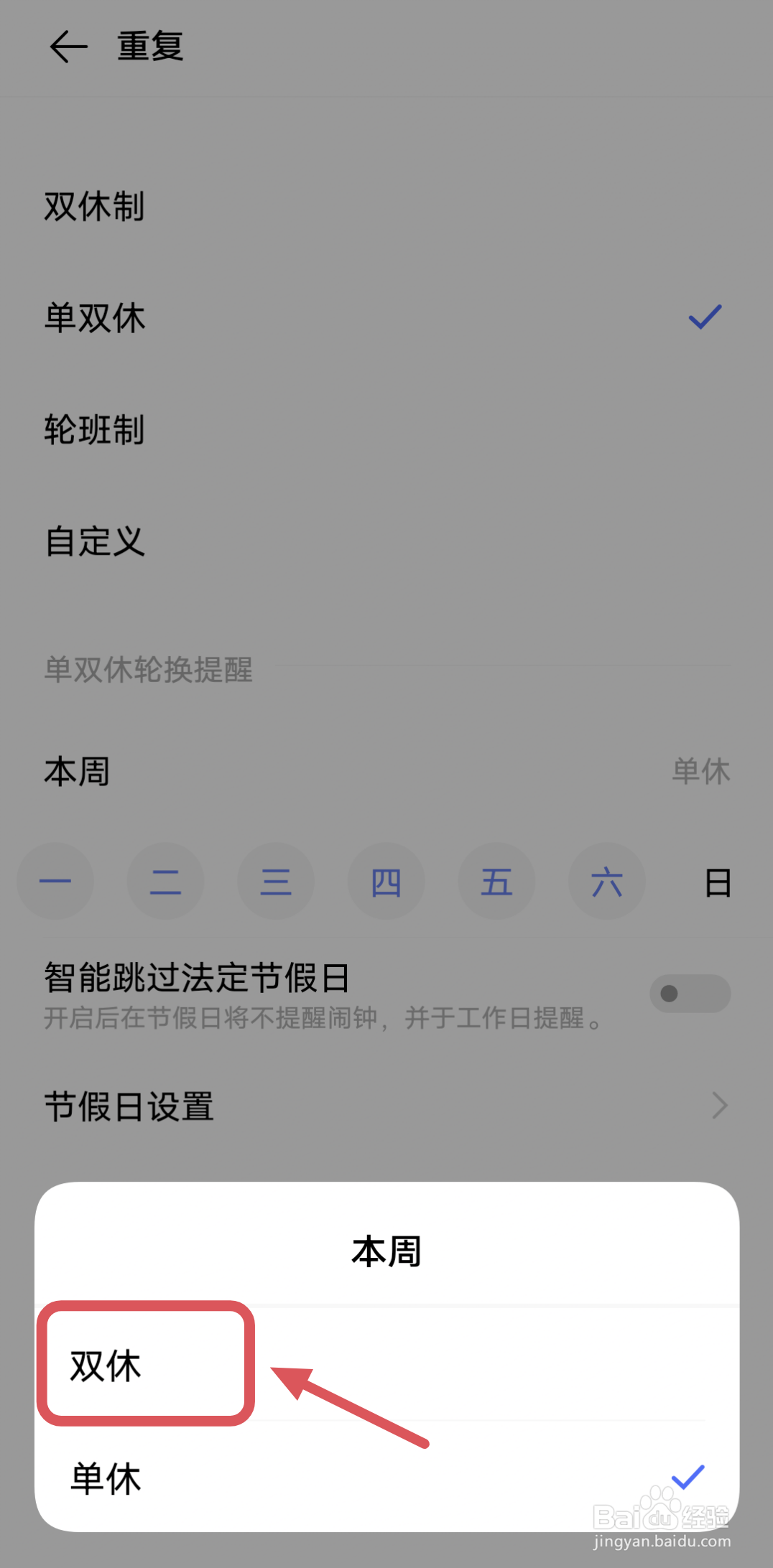Click the back arrow on 重复 page

click(x=67, y=47)
